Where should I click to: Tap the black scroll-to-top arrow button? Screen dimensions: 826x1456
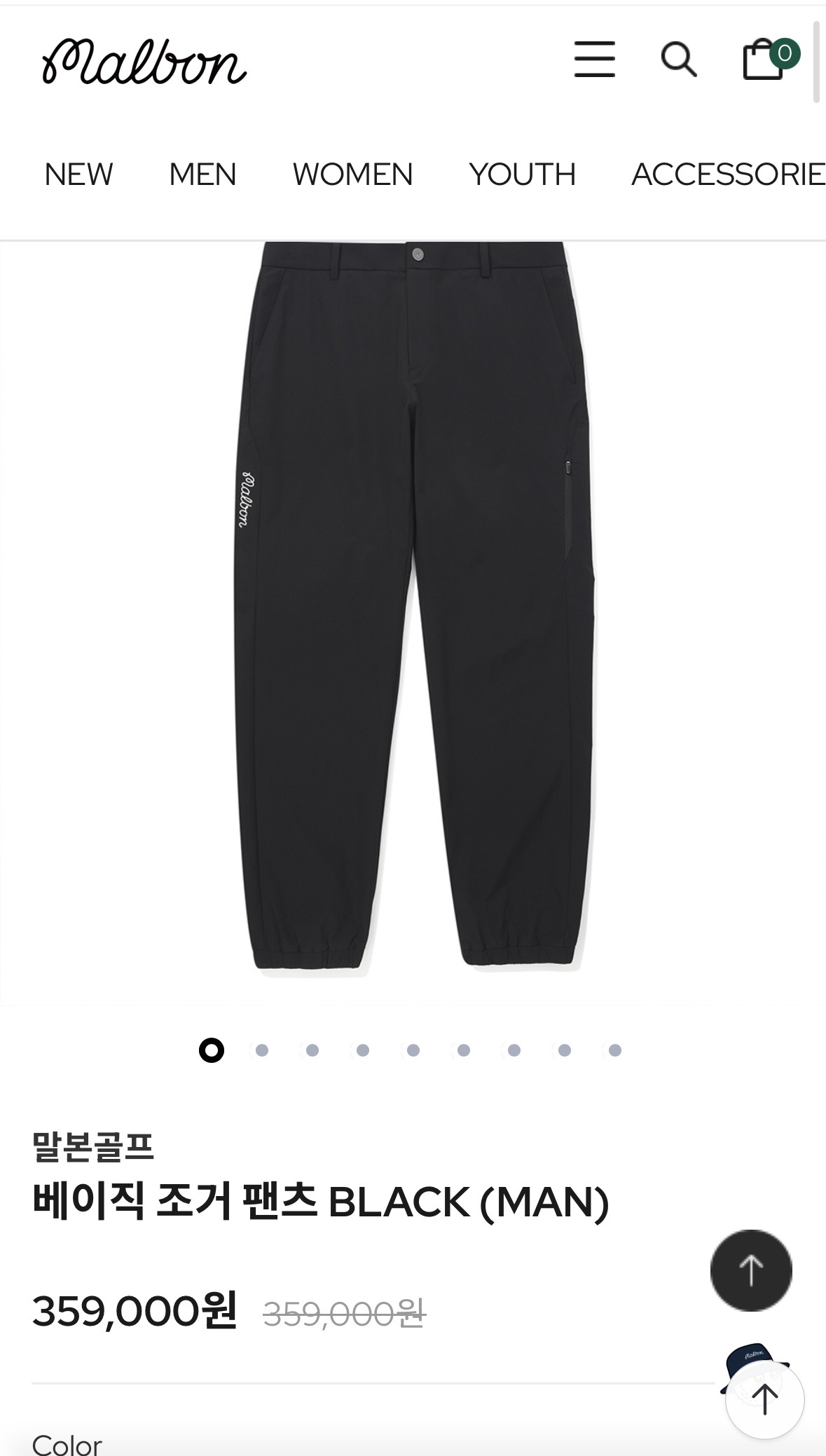pos(750,1270)
